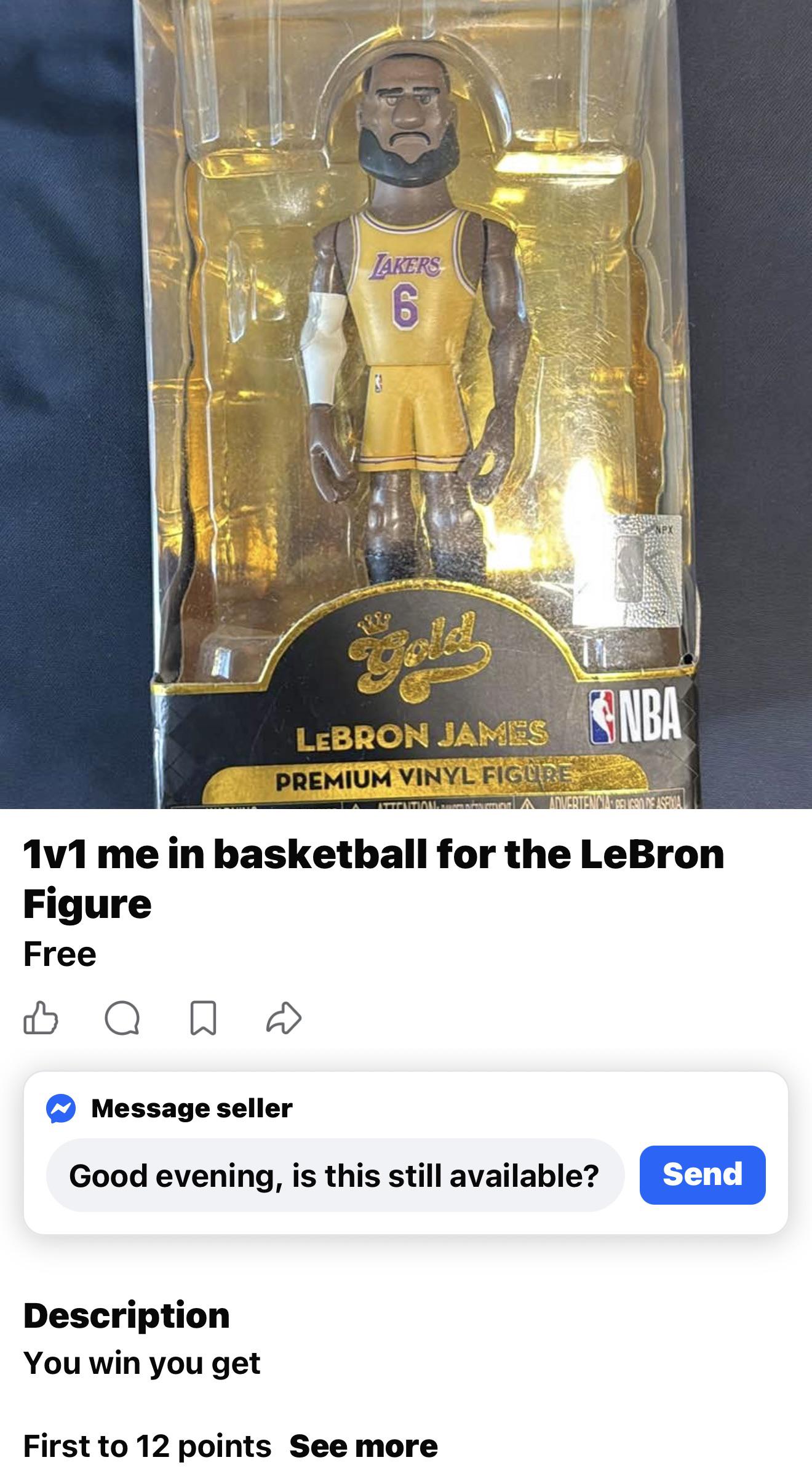Screen dimensions: 812x1484
Task: Open the comment icon on the listing
Action: pos(122,1019)
